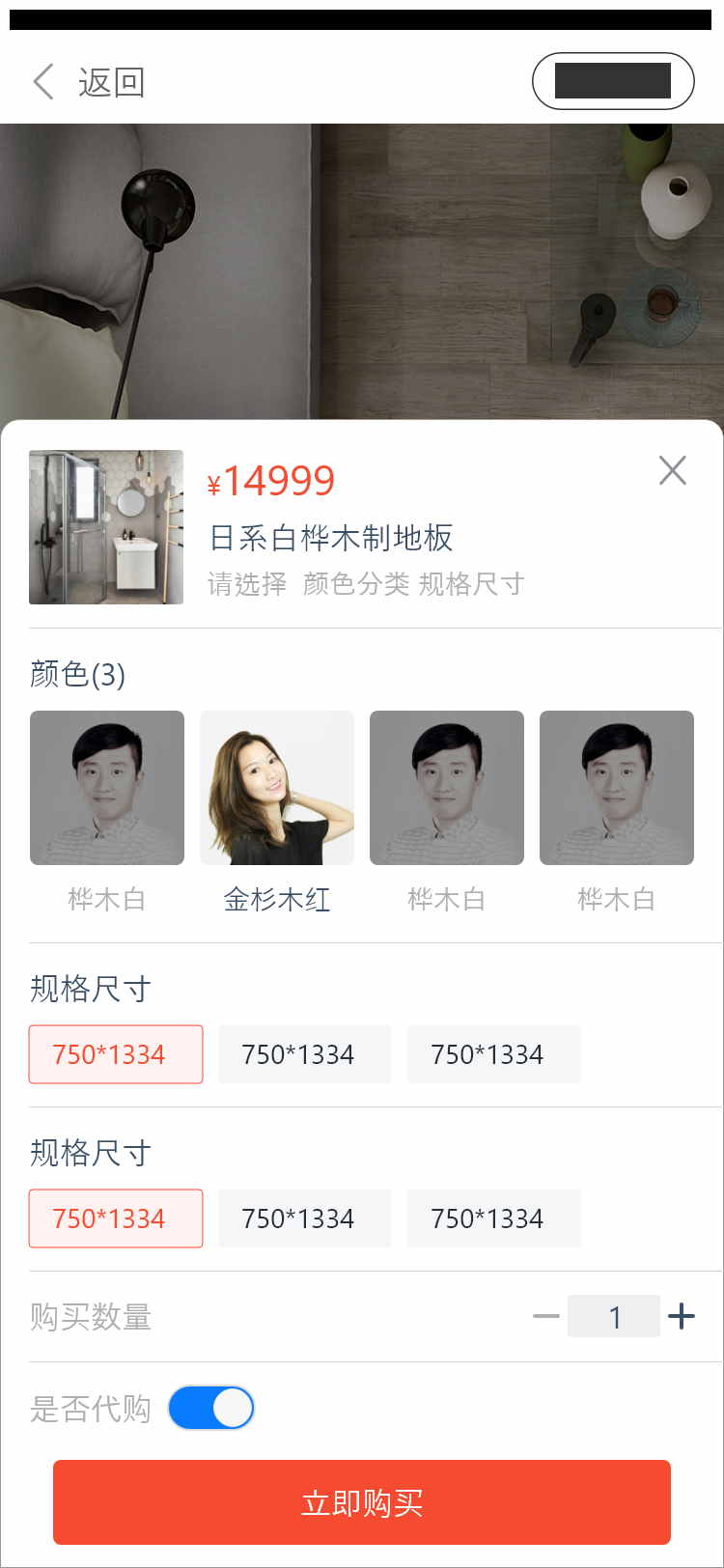Edit the 购买数量 quantity field

point(614,1316)
